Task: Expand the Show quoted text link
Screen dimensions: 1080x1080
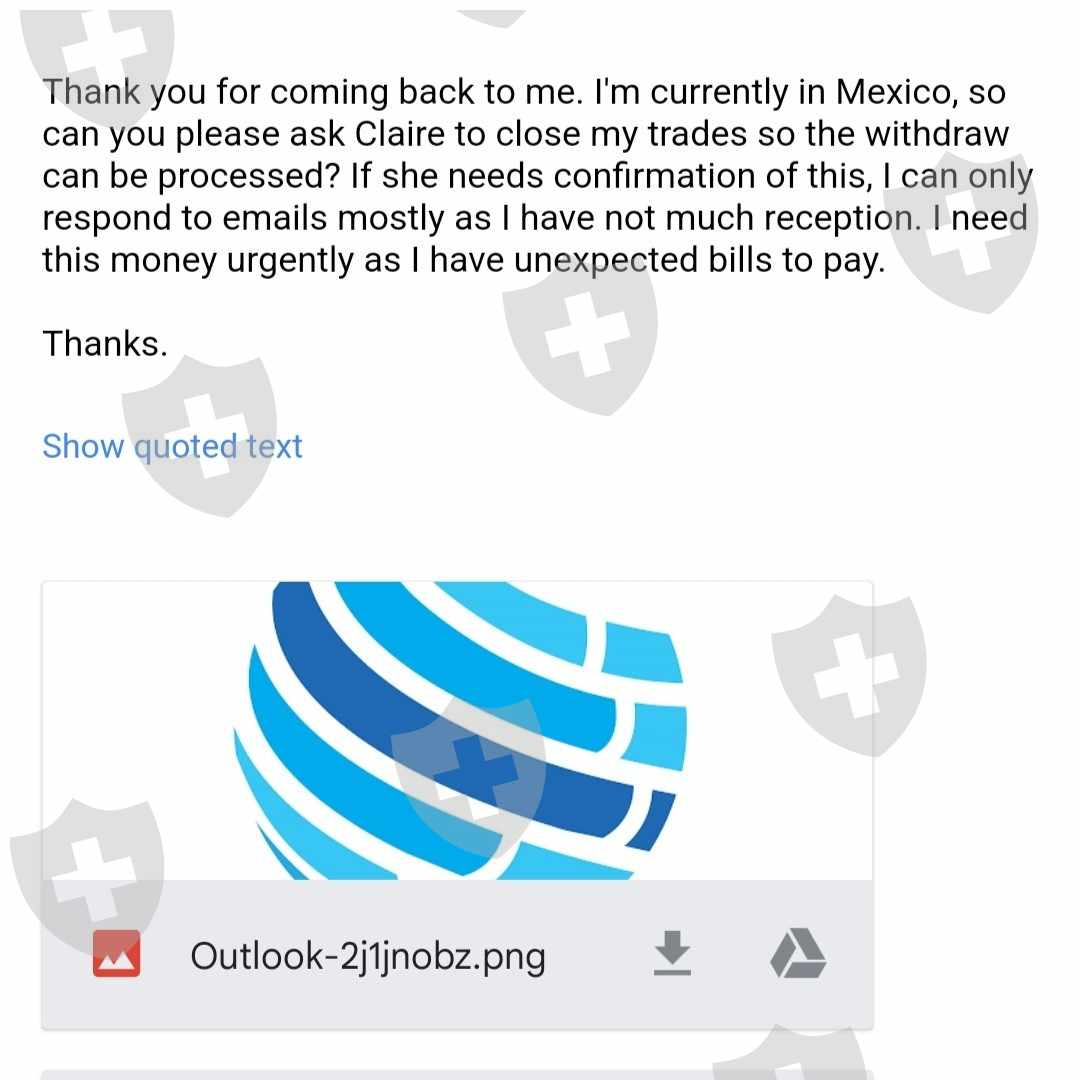Action: [x=172, y=446]
